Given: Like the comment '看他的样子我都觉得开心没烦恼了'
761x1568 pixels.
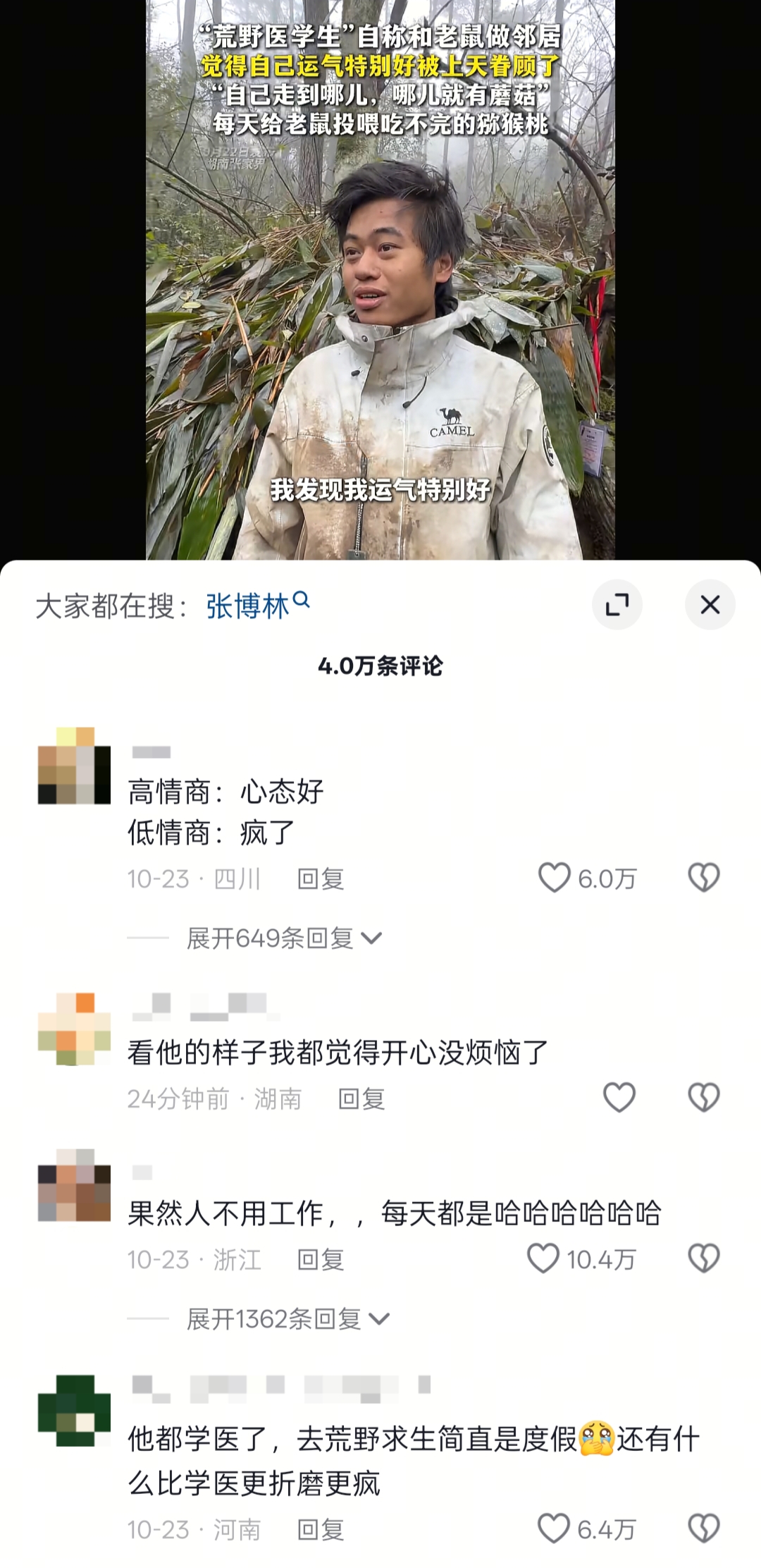Looking at the screenshot, I should pos(619,1098).
